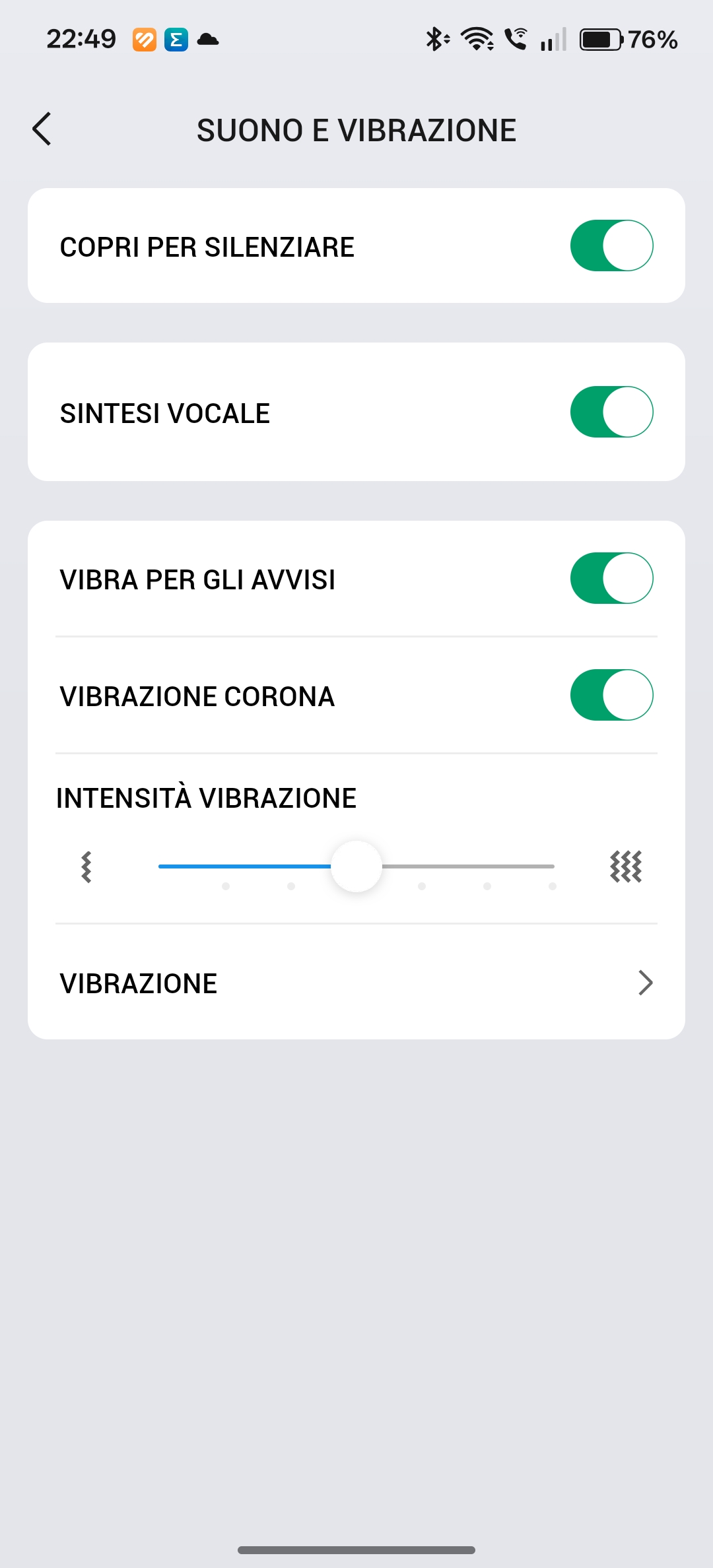Switch off Vibrazione corona
The image size is (713, 1568).
click(611, 695)
